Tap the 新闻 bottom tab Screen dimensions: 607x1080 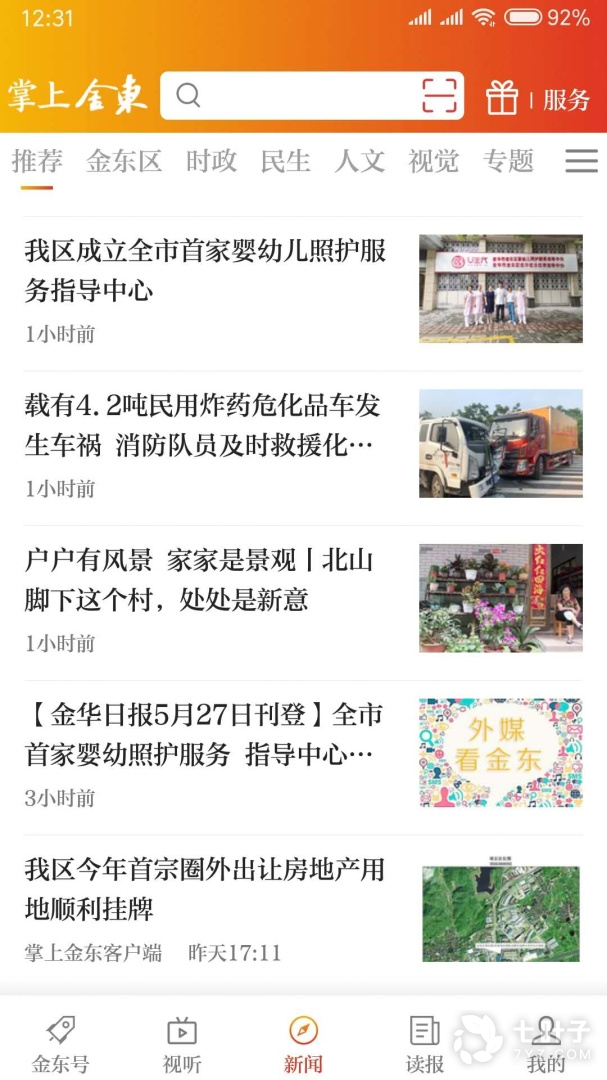click(303, 1044)
